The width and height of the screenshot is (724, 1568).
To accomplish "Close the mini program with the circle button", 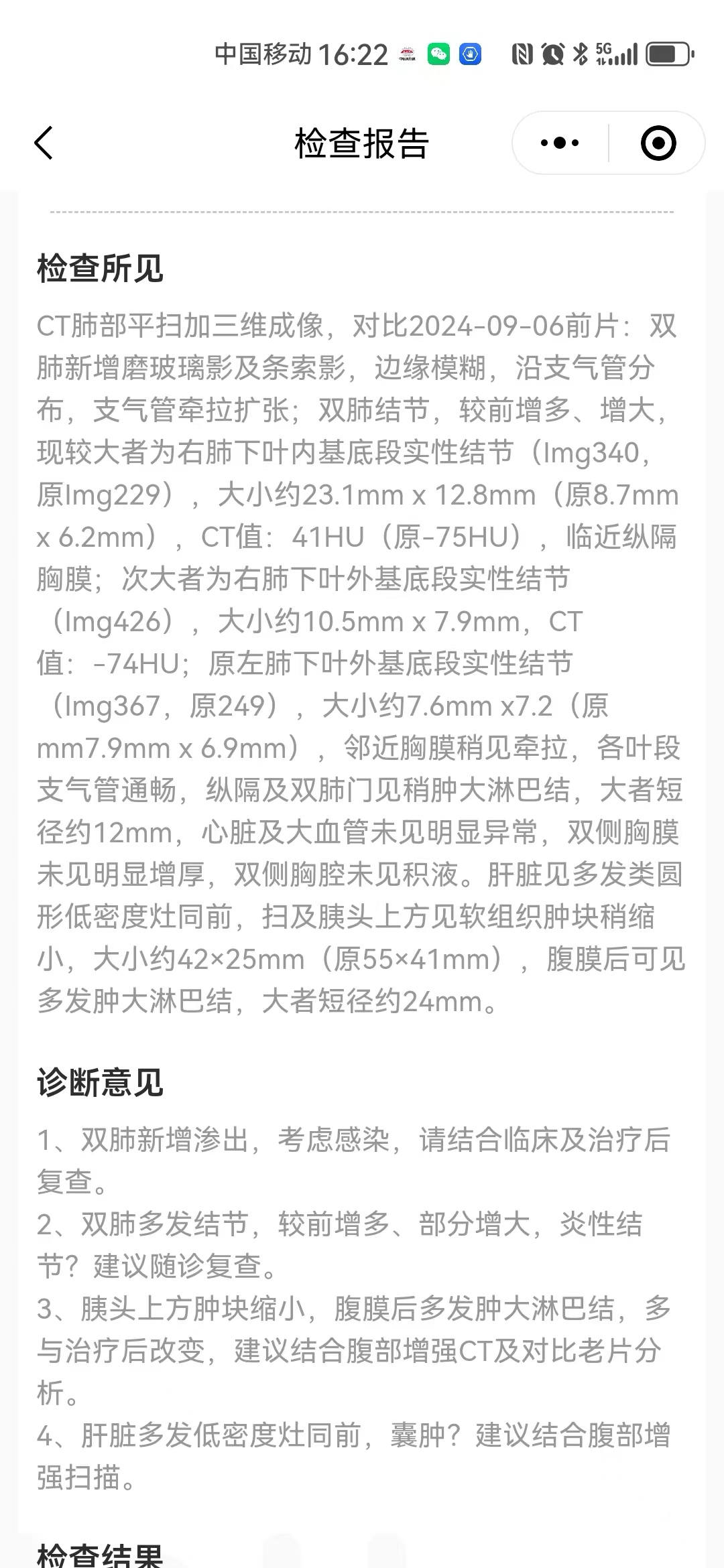I will [658, 143].
